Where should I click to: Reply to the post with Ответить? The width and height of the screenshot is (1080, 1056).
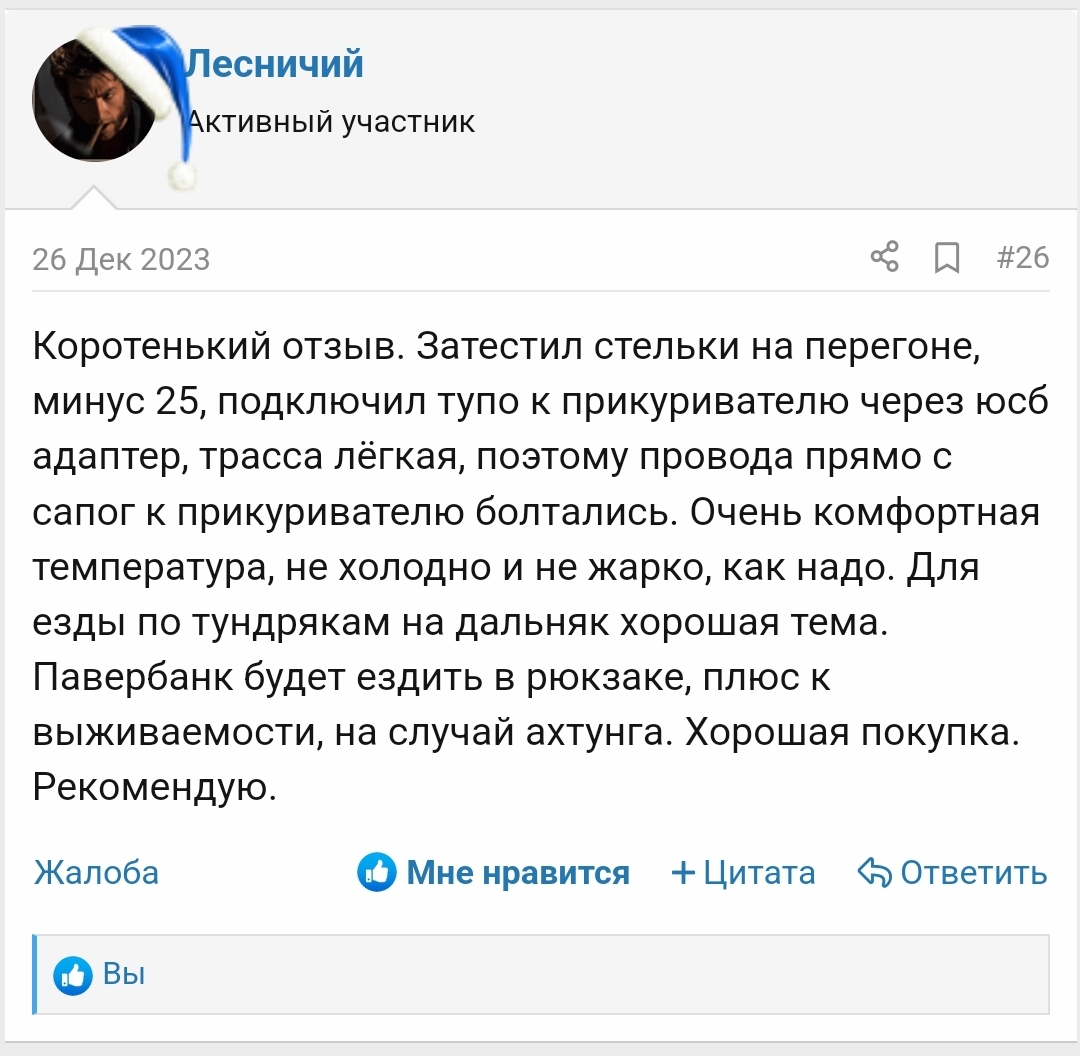[x=953, y=873]
